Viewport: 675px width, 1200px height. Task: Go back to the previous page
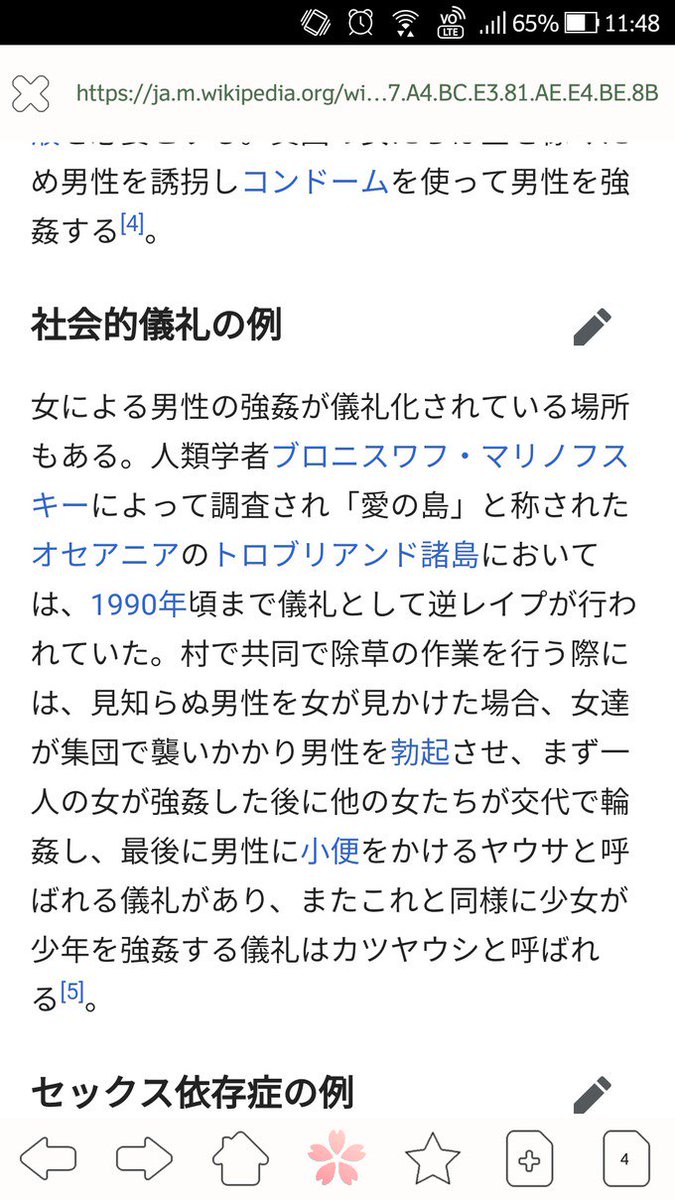[x=47, y=1160]
